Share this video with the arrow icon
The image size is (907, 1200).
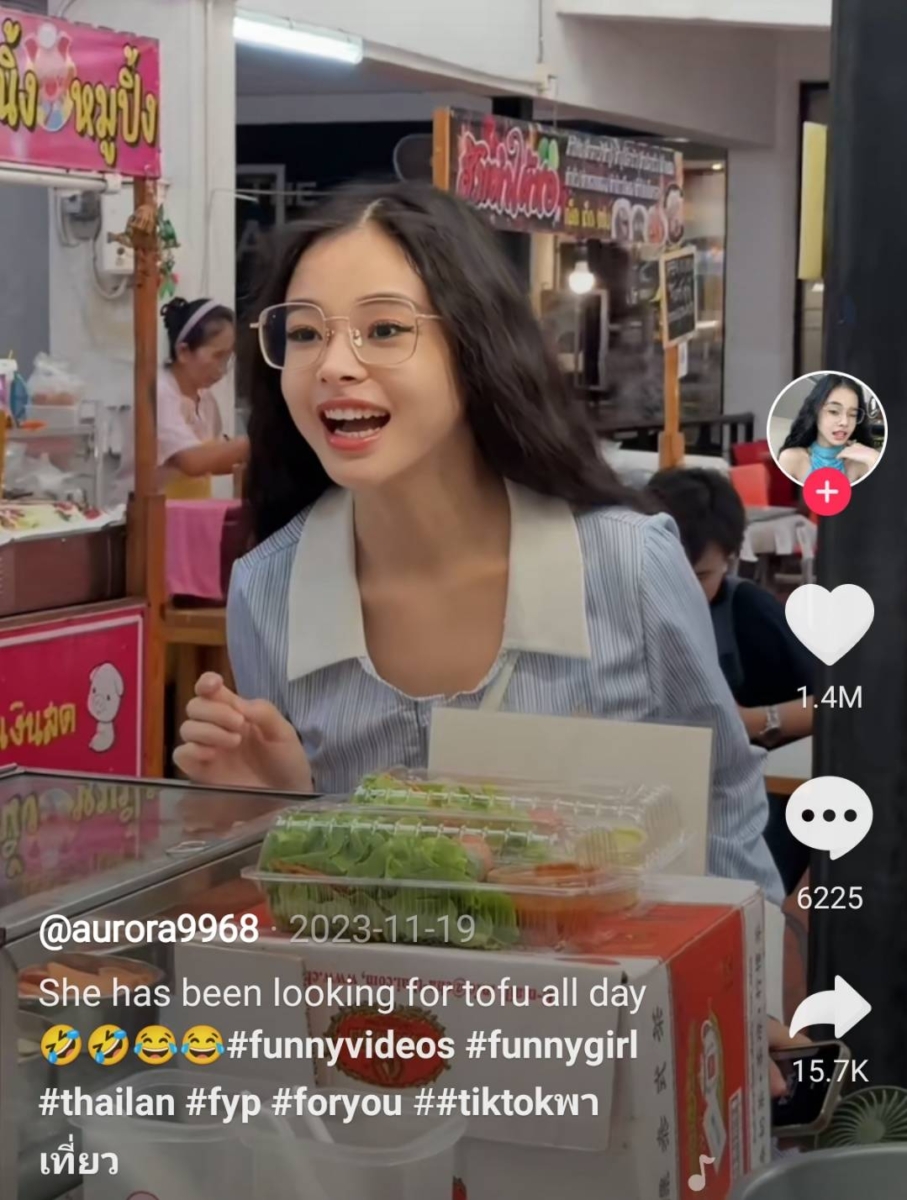click(x=829, y=1008)
